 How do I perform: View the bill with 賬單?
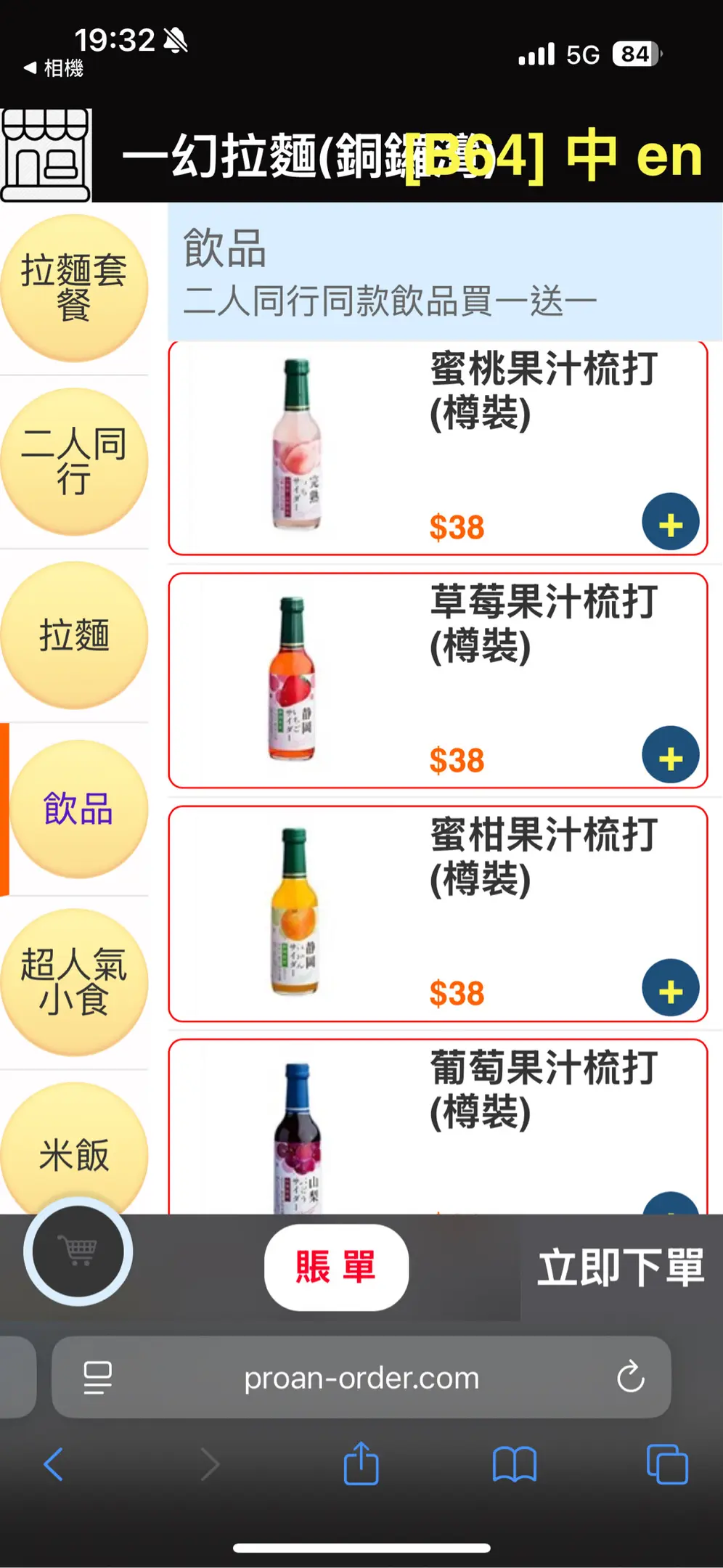click(336, 1267)
